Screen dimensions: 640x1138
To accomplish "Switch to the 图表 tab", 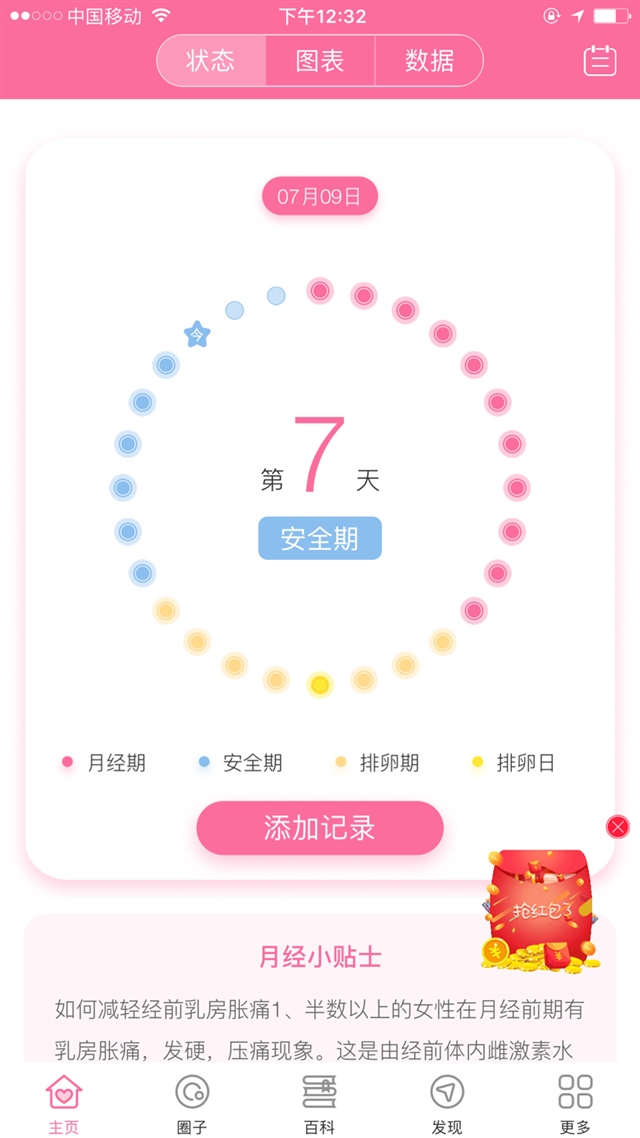I will [320, 61].
